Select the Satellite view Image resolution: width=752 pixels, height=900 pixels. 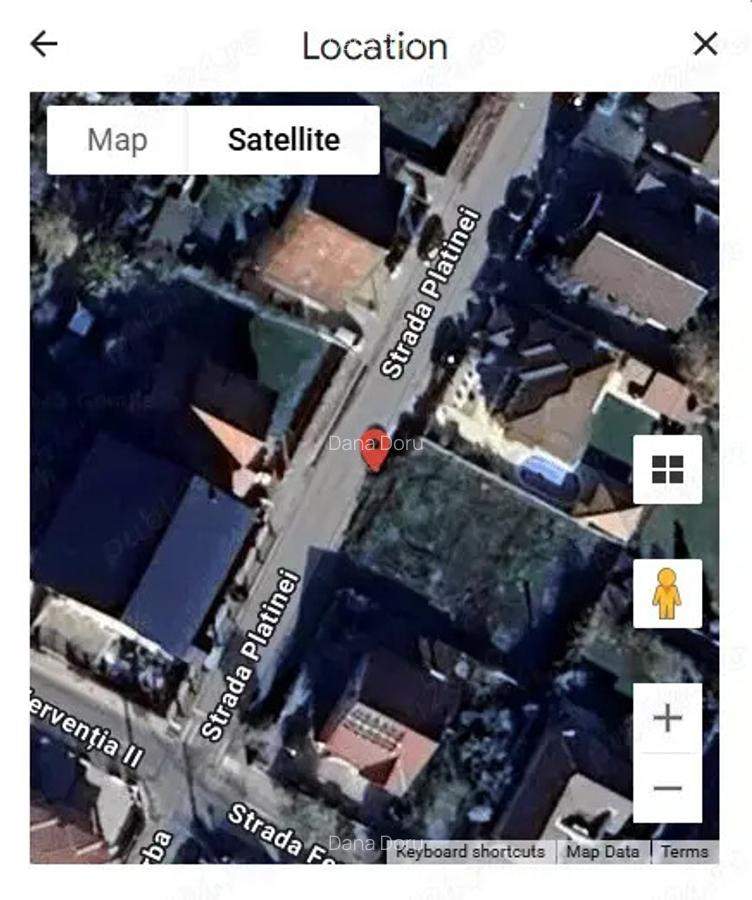[284, 140]
